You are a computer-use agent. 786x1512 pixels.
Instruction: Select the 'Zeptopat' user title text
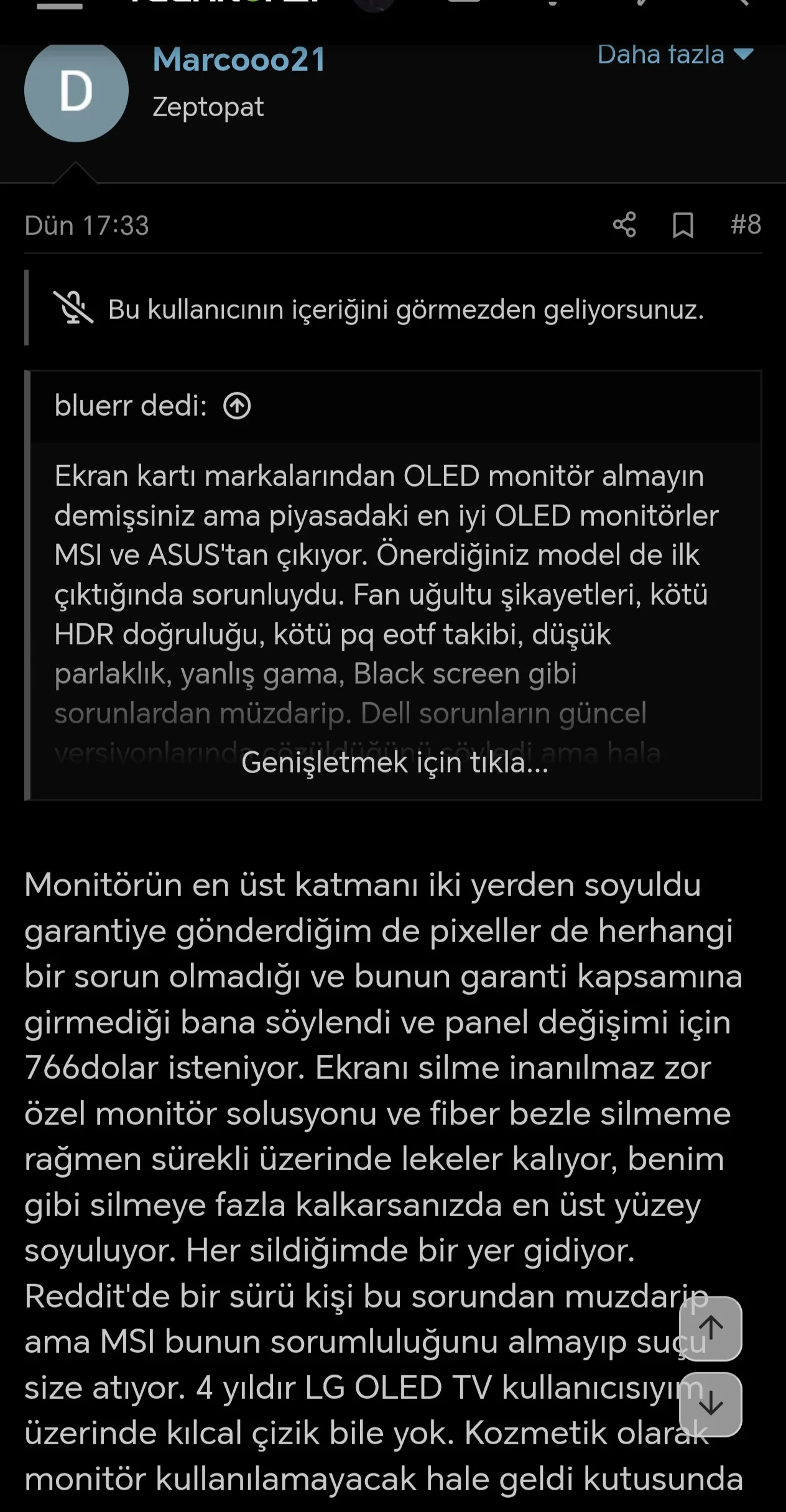tap(207, 108)
